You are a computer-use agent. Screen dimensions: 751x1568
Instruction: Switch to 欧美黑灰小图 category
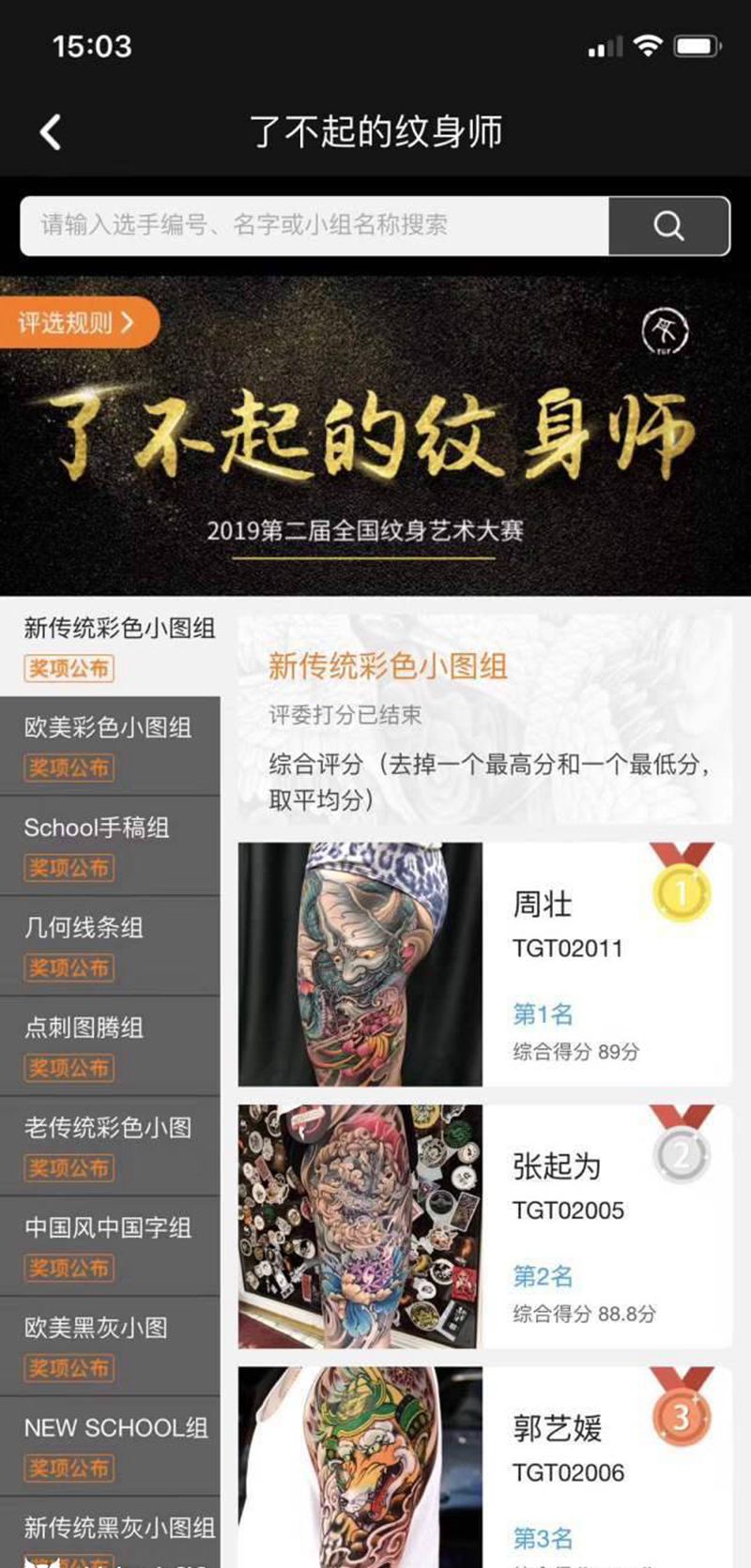pos(110,1346)
